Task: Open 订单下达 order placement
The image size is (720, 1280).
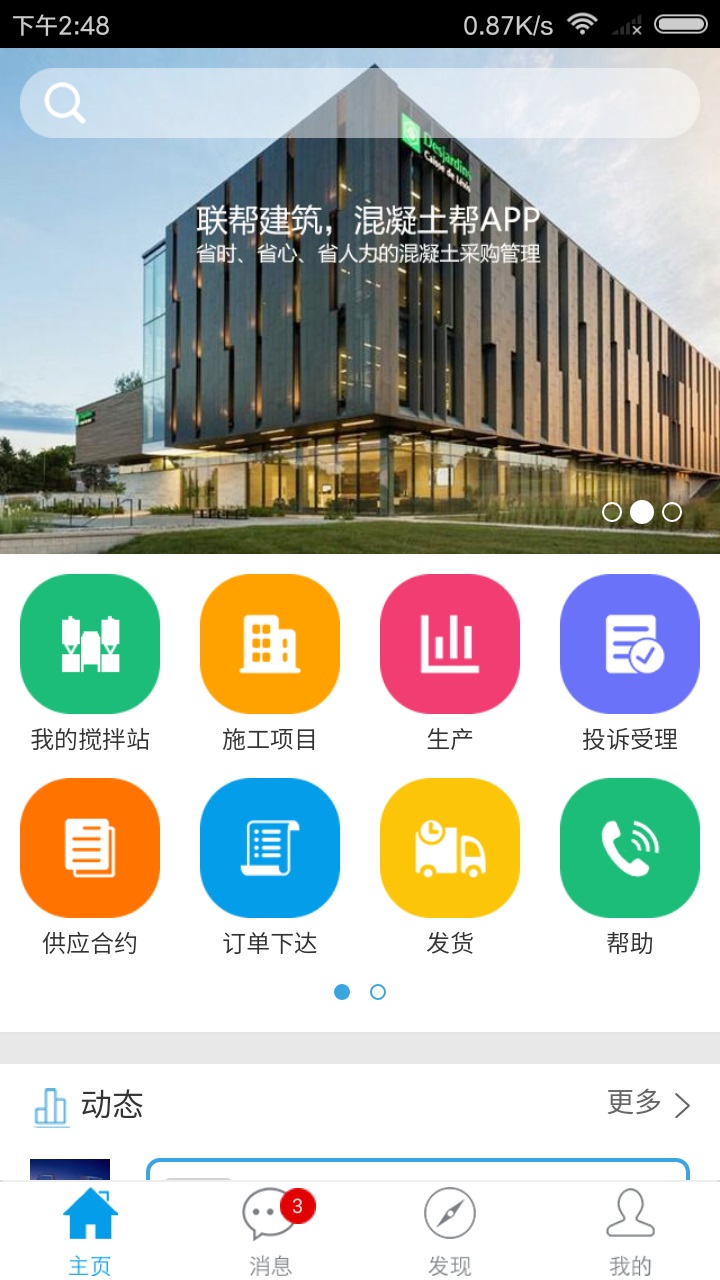Action: 270,847
